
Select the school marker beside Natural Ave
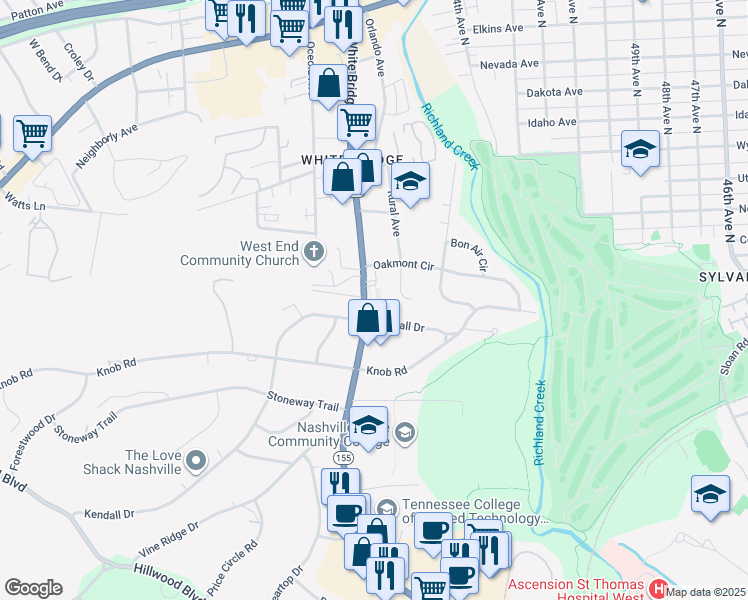click(410, 182)
